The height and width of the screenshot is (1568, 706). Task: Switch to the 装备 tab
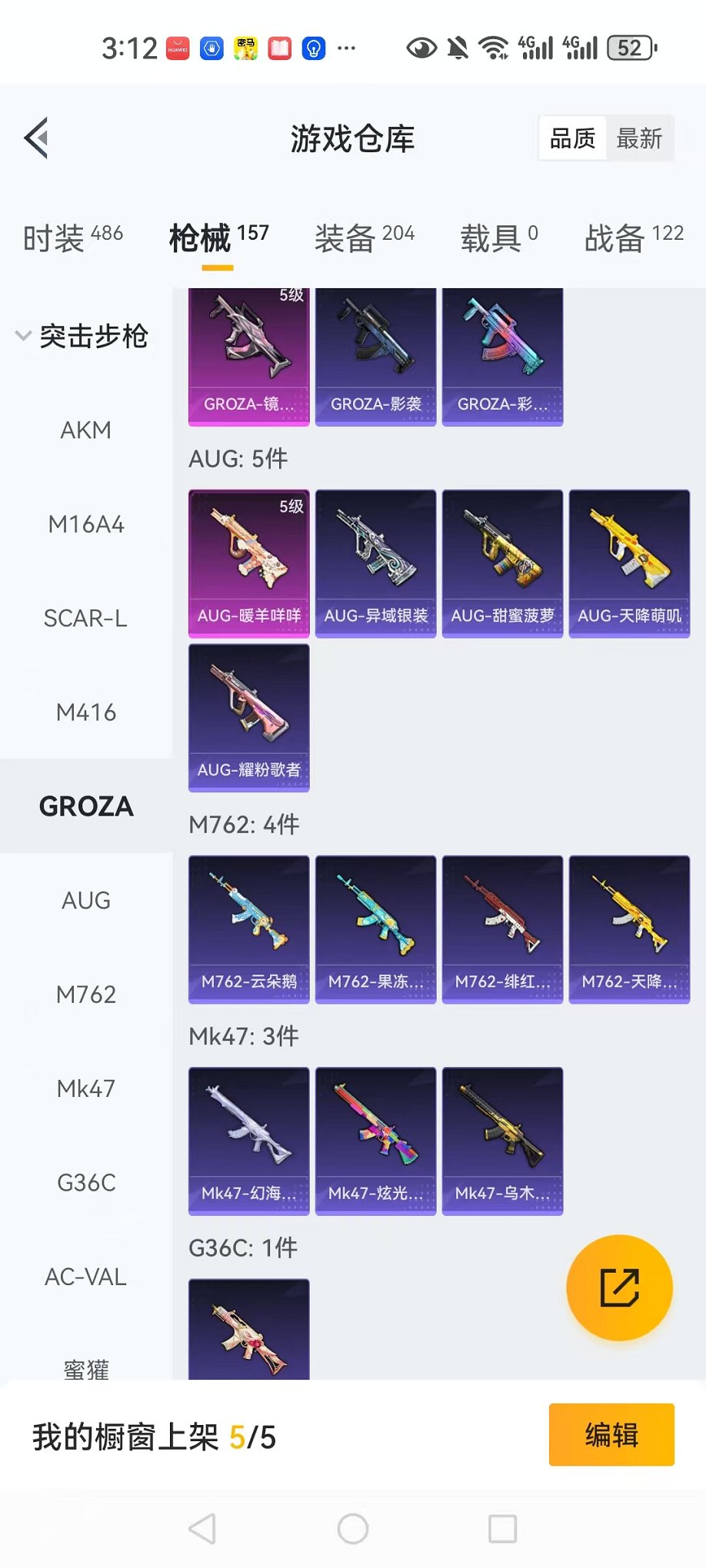click(365, 238)
